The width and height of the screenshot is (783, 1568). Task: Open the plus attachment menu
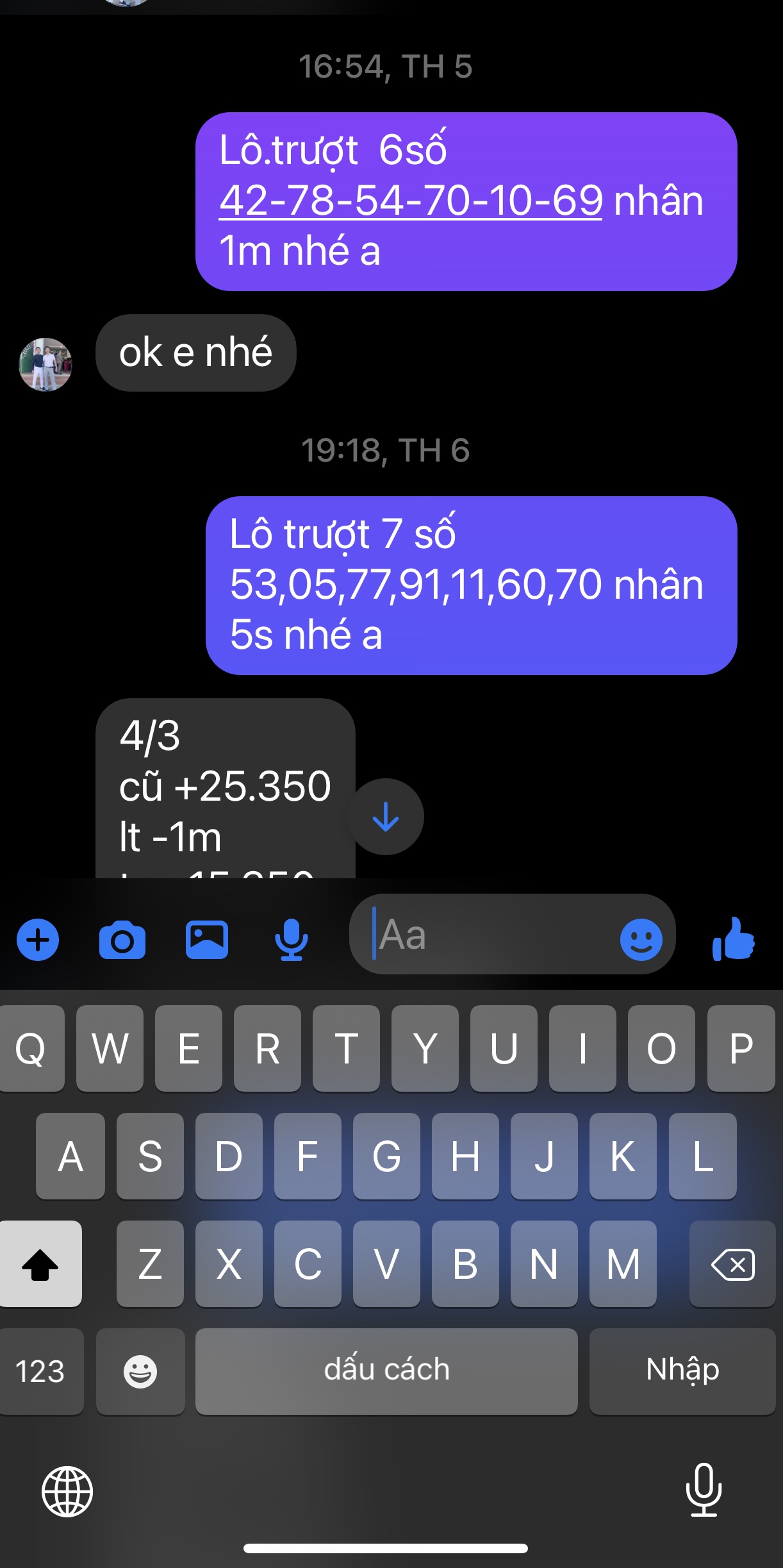(x=38, y=940)
